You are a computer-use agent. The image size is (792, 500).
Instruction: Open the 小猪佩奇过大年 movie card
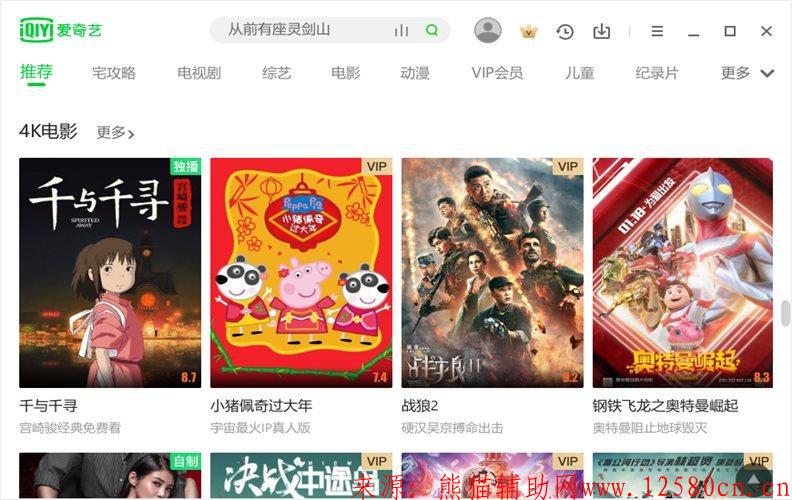pyautogui.click(x=301, y=272)
